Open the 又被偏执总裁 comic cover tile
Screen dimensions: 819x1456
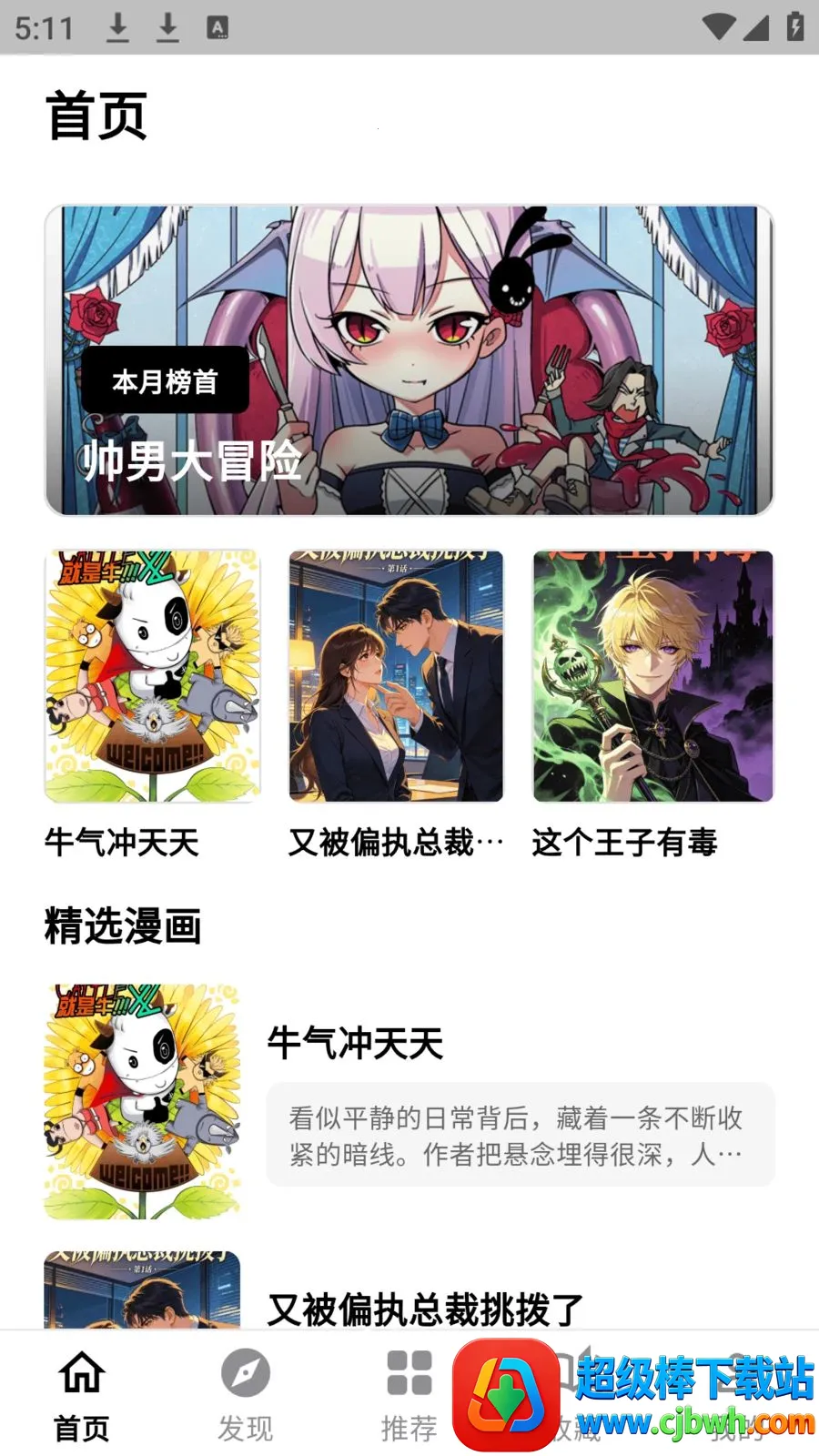[396, 676]
